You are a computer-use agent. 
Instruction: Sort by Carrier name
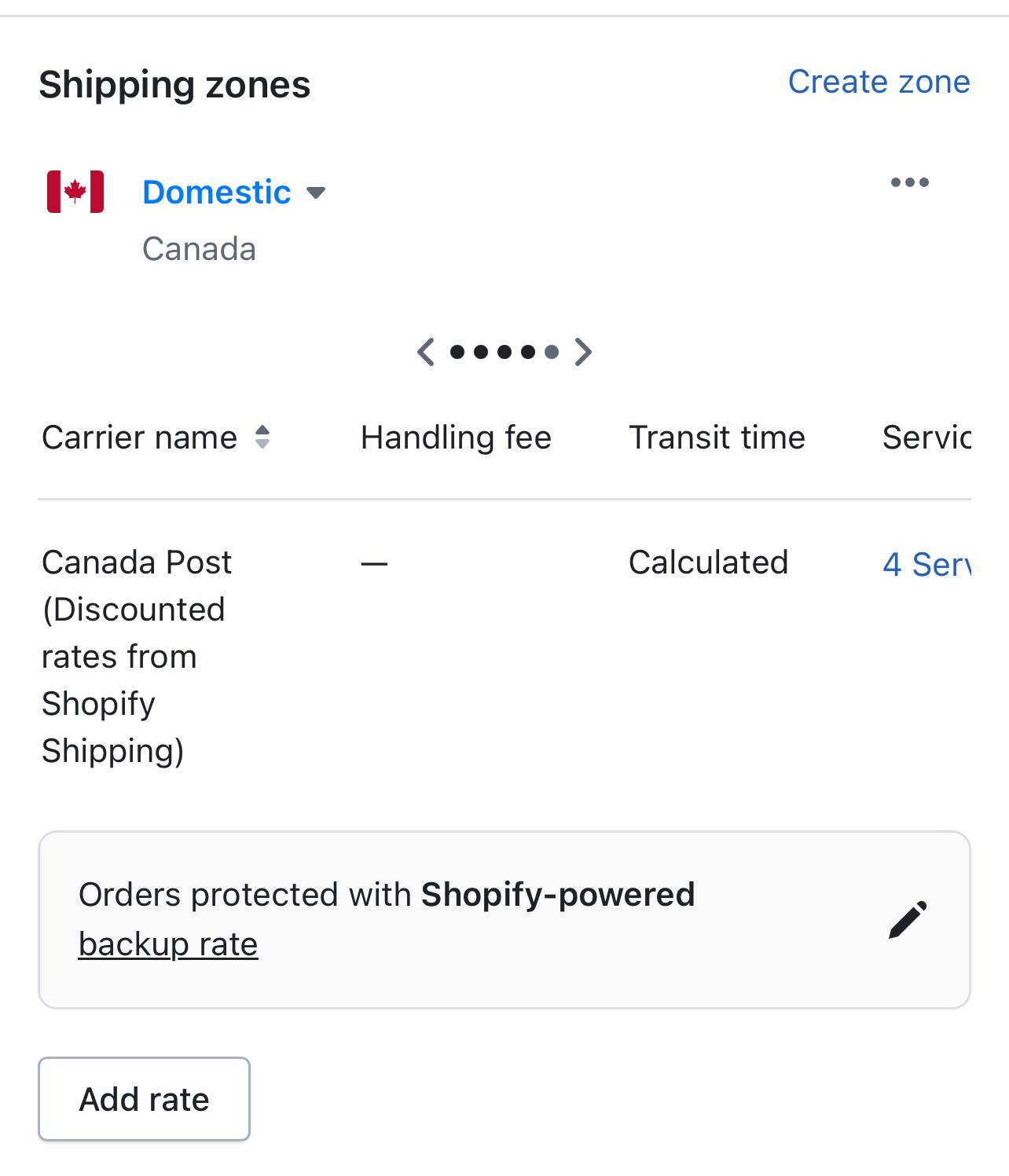(262, 437)
